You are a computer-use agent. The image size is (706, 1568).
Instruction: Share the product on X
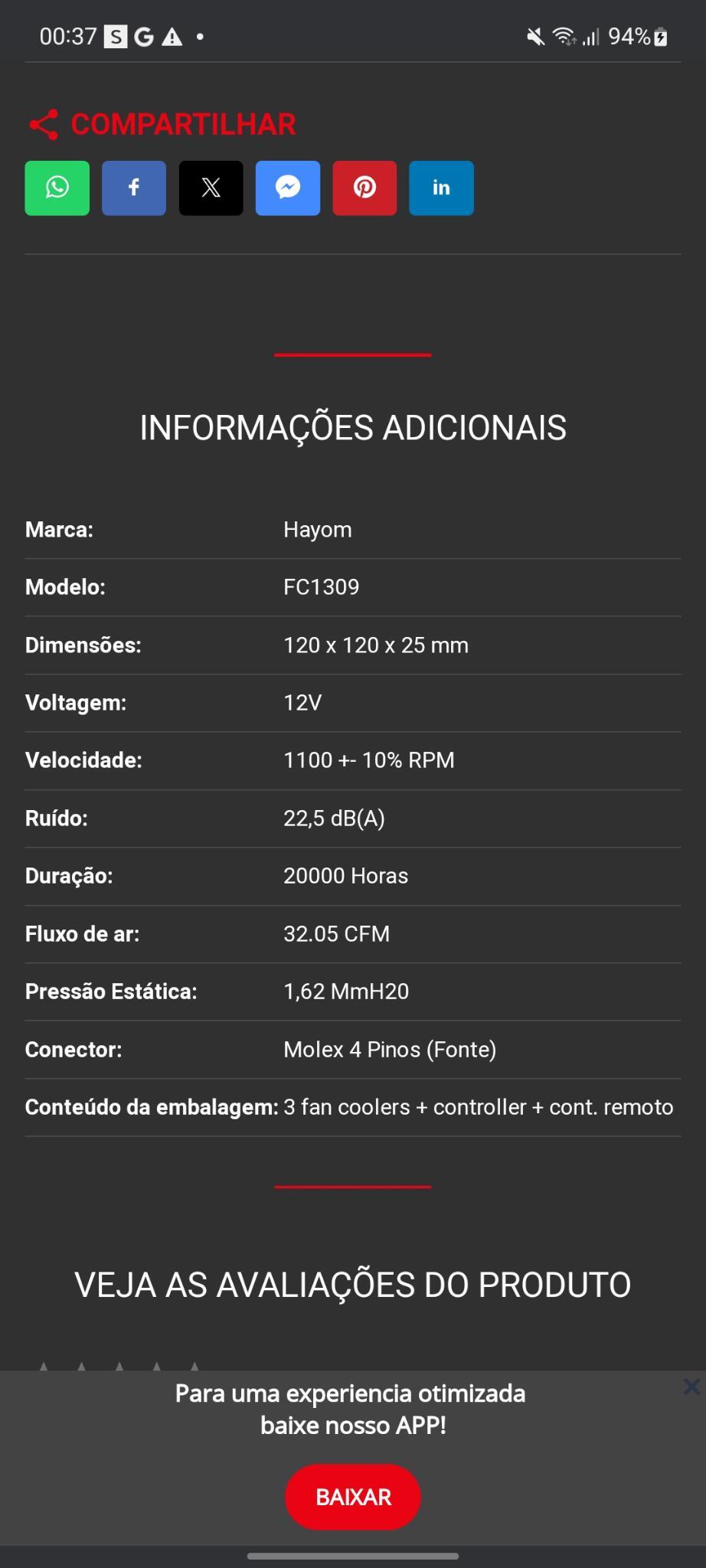(211, 188)
